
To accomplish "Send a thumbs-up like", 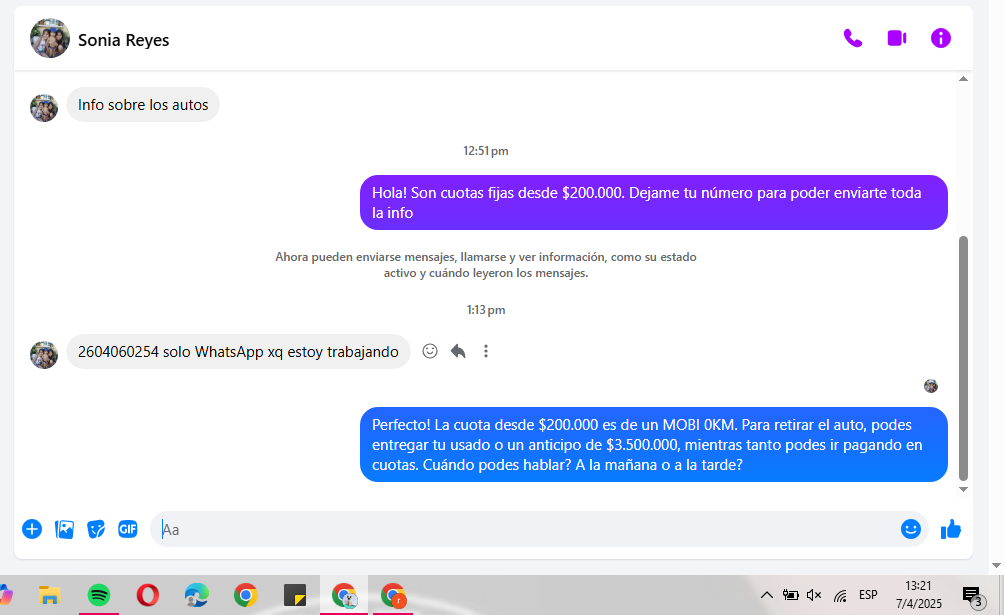I will tap(950, 529).
